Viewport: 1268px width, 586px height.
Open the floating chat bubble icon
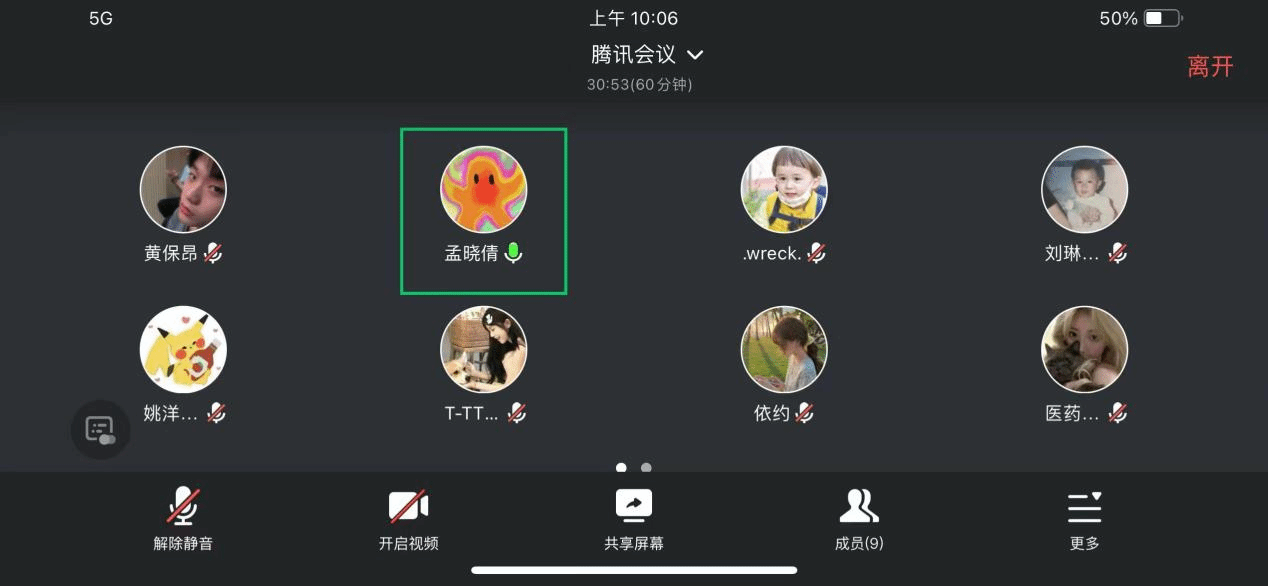[100, 430]
